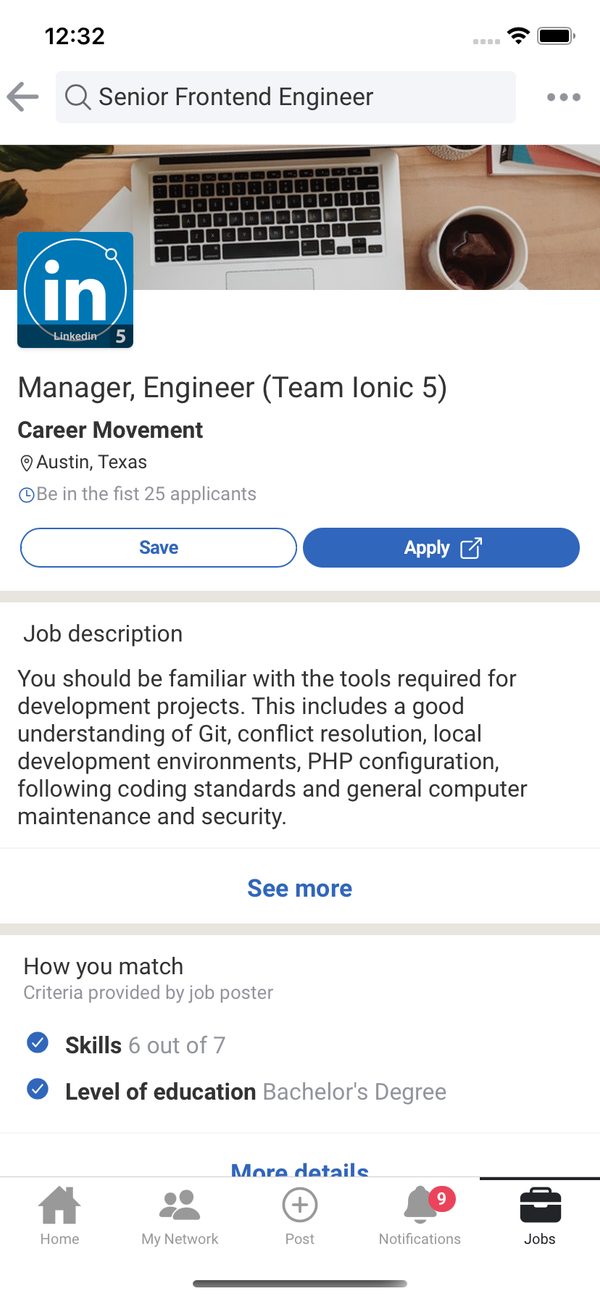Screen dimensions: 600x1299
Task: Go back using the arrow icon
Action: tap(23, 97)
